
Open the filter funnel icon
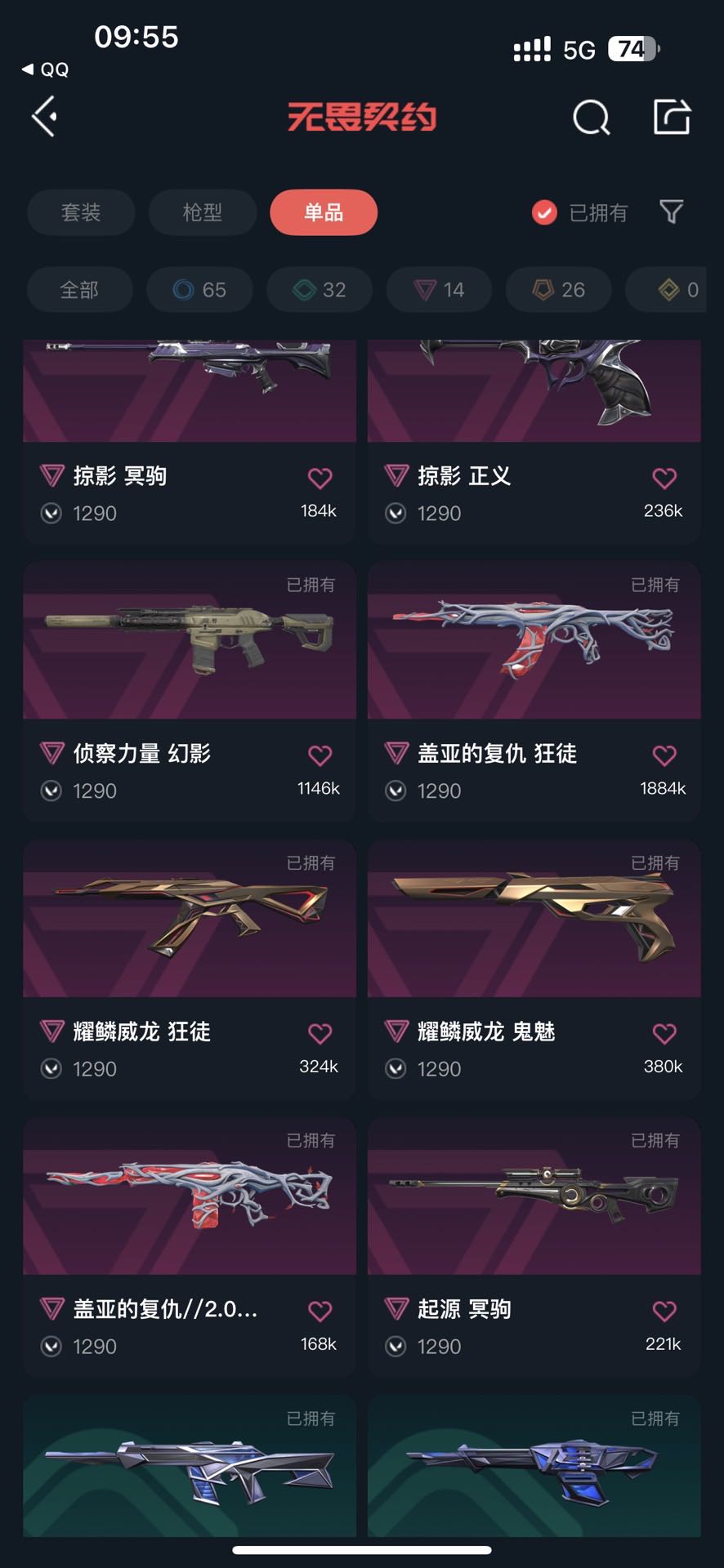click(671, 212)
